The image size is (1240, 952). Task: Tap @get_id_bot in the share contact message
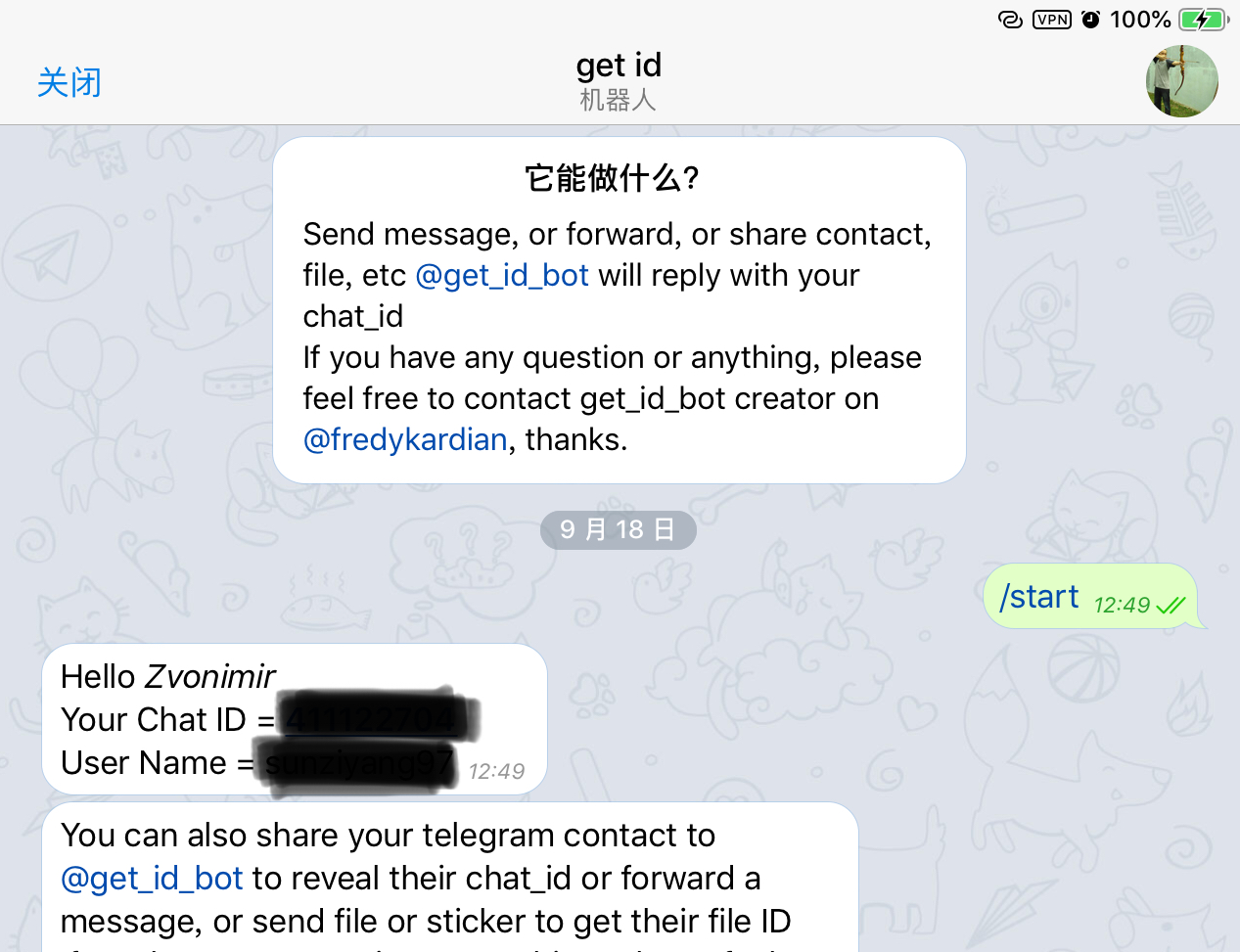tap(152, 879)
